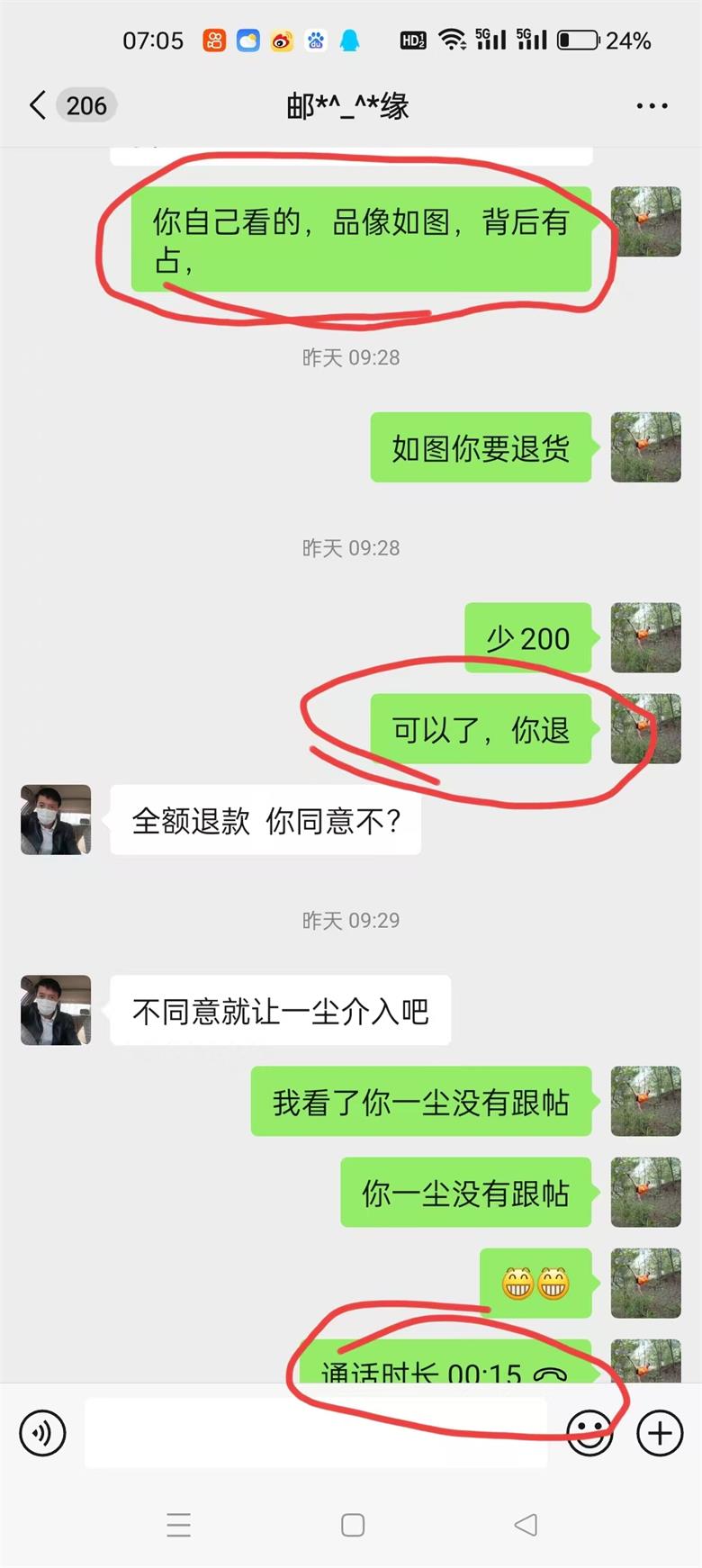The width and height of the screenshot is (702, 1568).
Task: Tap the system back navigation button
Action: click(x=526, y=1525)
